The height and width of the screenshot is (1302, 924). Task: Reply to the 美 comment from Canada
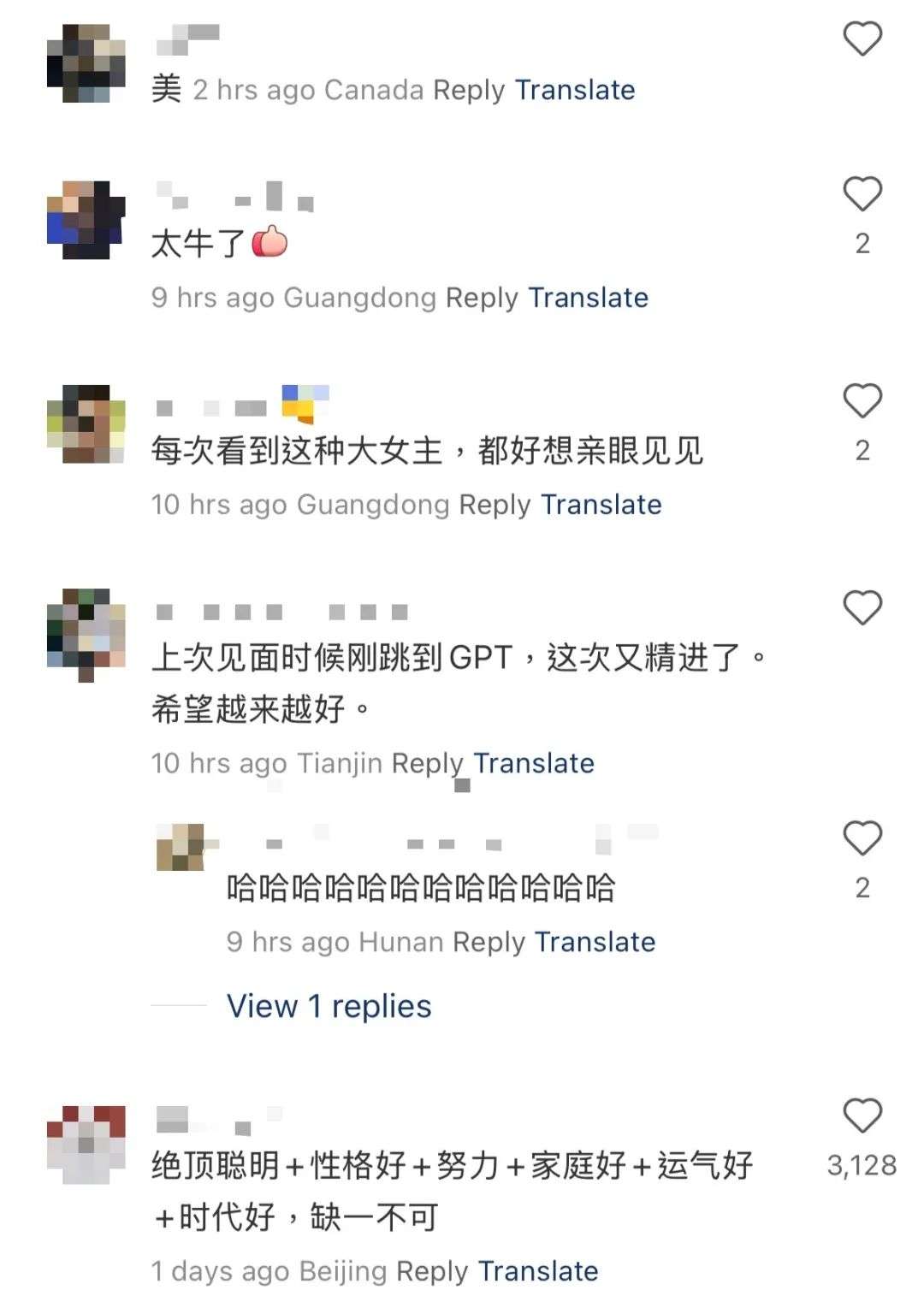(x=469, y=90)
